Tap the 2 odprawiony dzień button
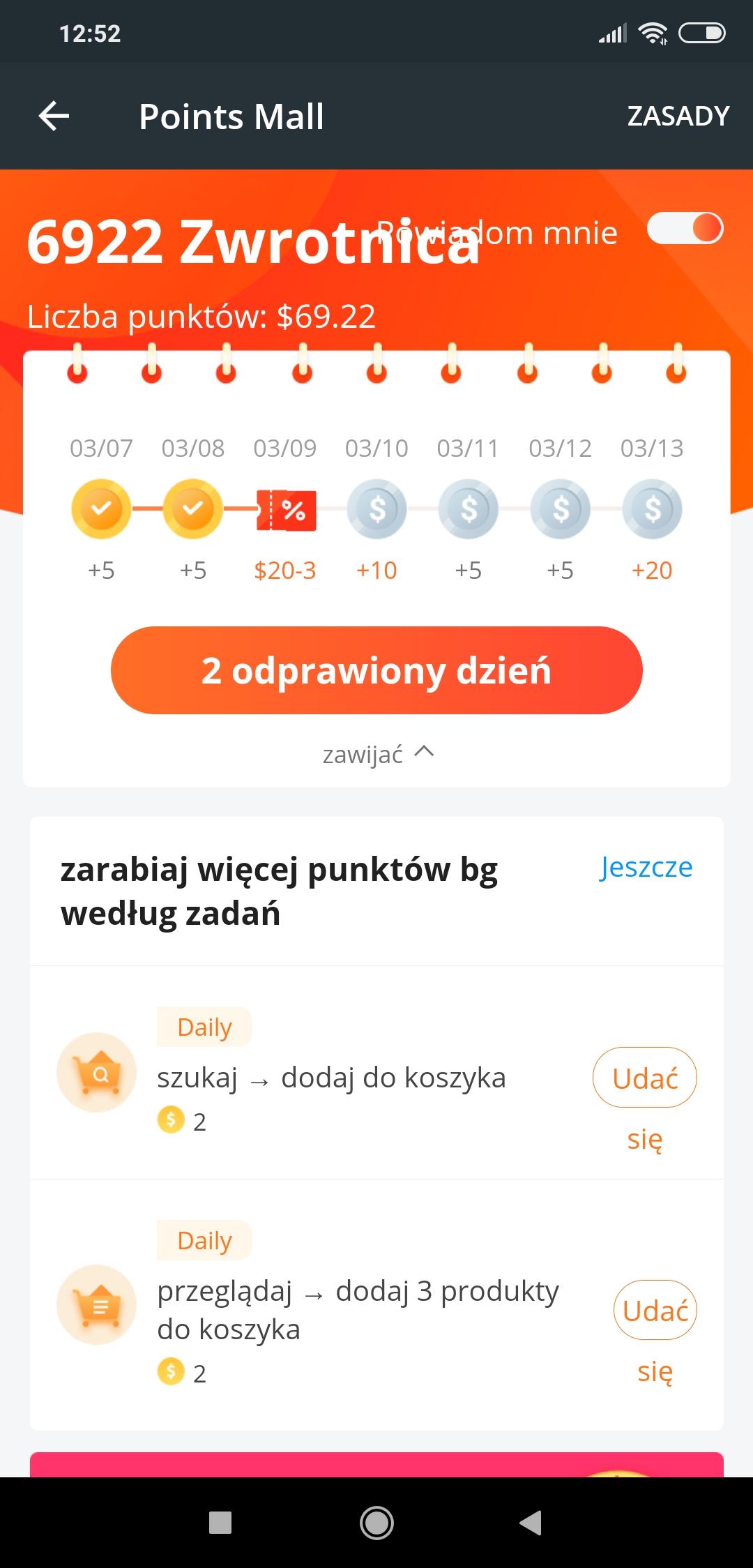The height and width of the screenshot is (1568, 753). 376,670
